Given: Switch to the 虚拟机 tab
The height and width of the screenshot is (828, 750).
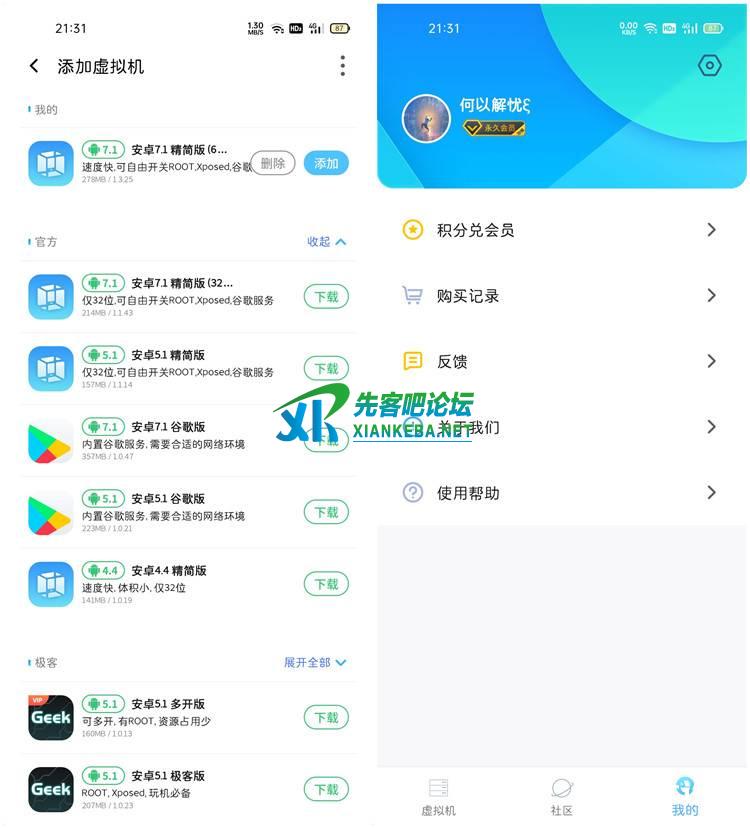Looking at the screenshot, I should (438, 797).
